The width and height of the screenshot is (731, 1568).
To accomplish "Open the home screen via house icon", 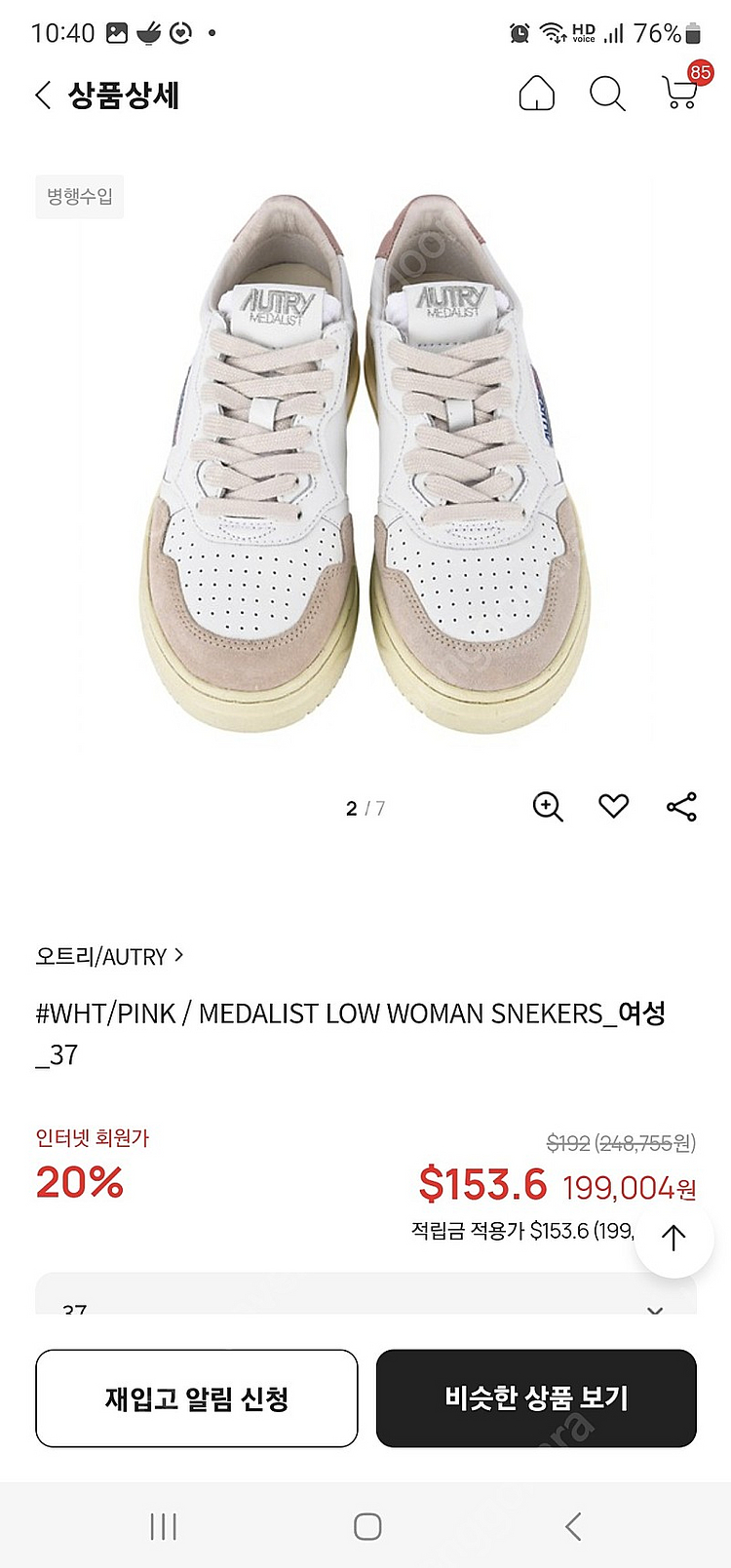I will [537, 95].
